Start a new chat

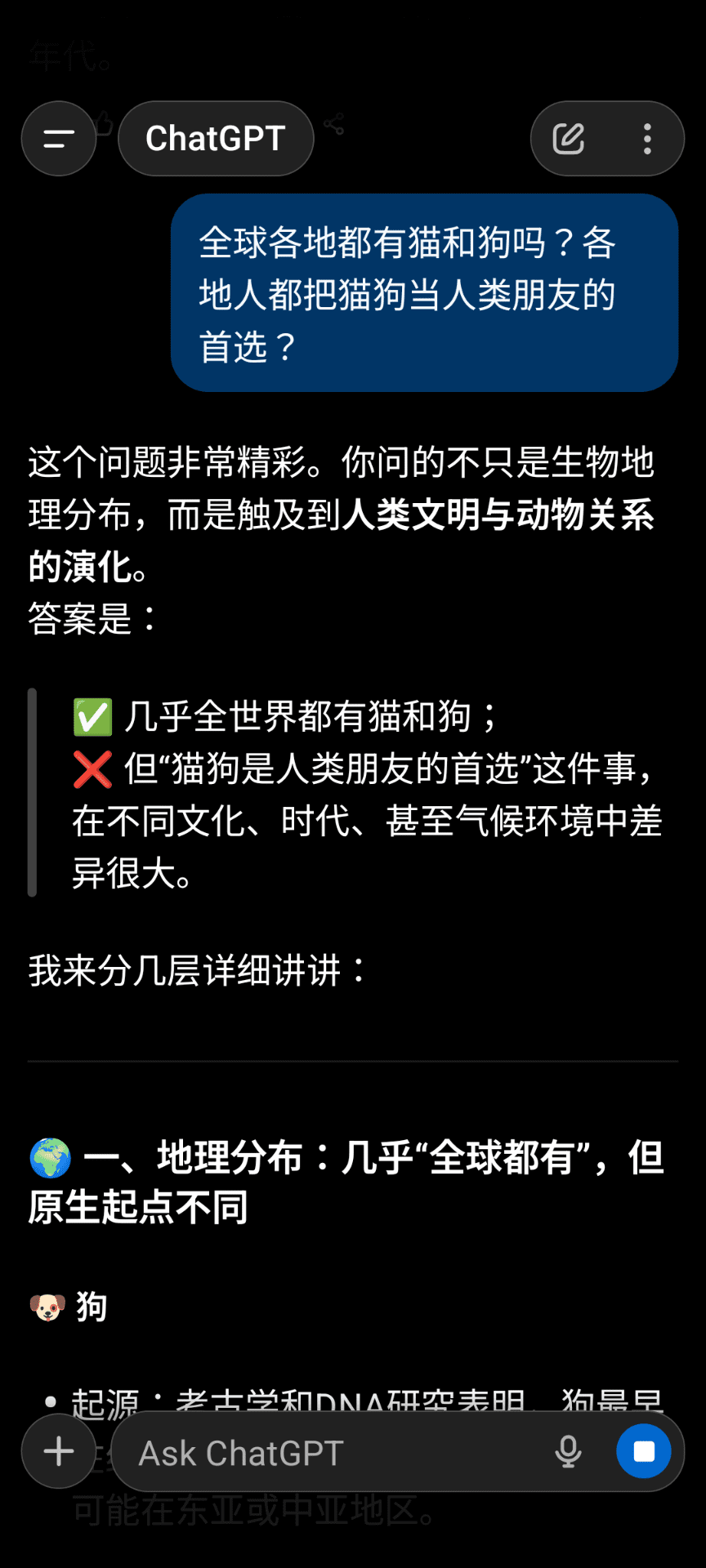coord(569,139)
